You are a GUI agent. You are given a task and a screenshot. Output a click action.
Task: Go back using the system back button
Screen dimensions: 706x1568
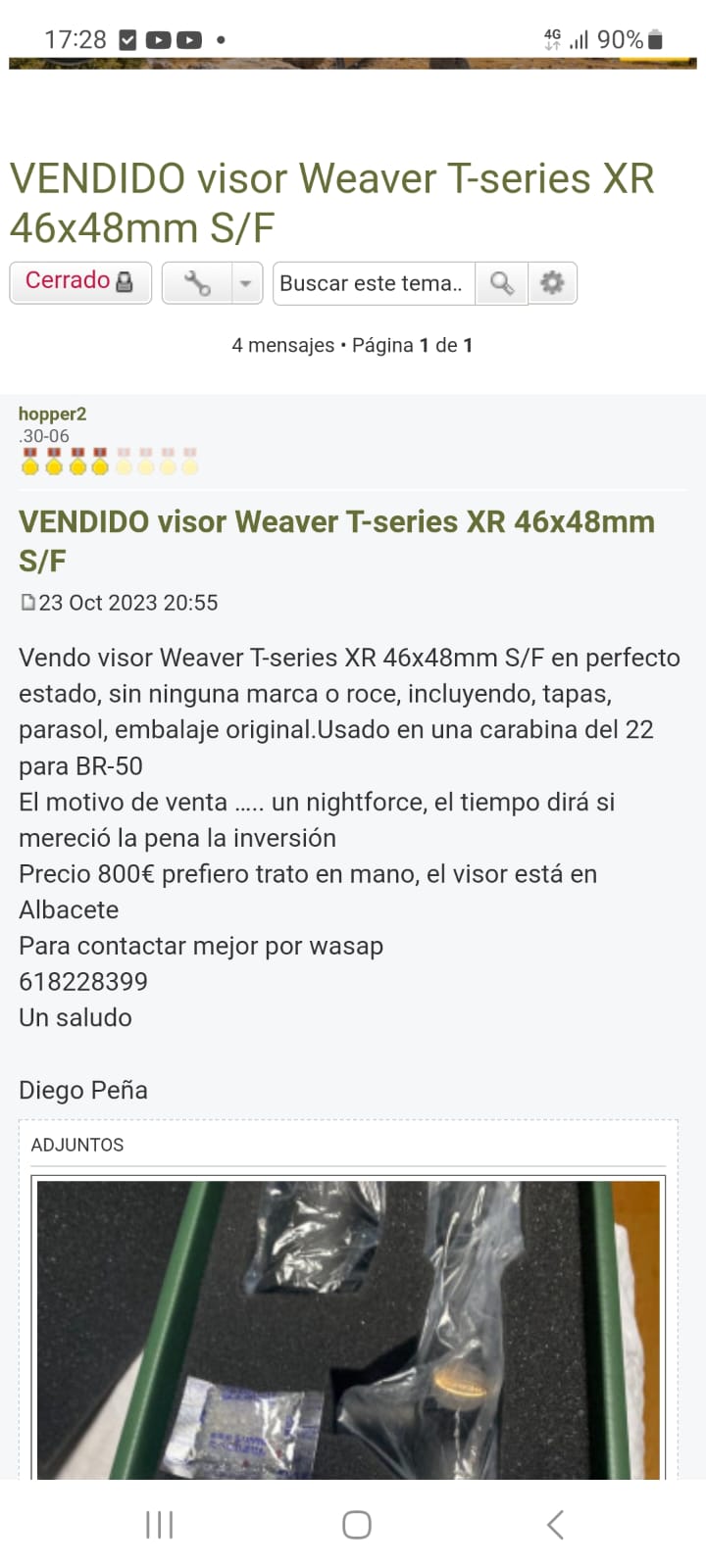point(555,1525)
